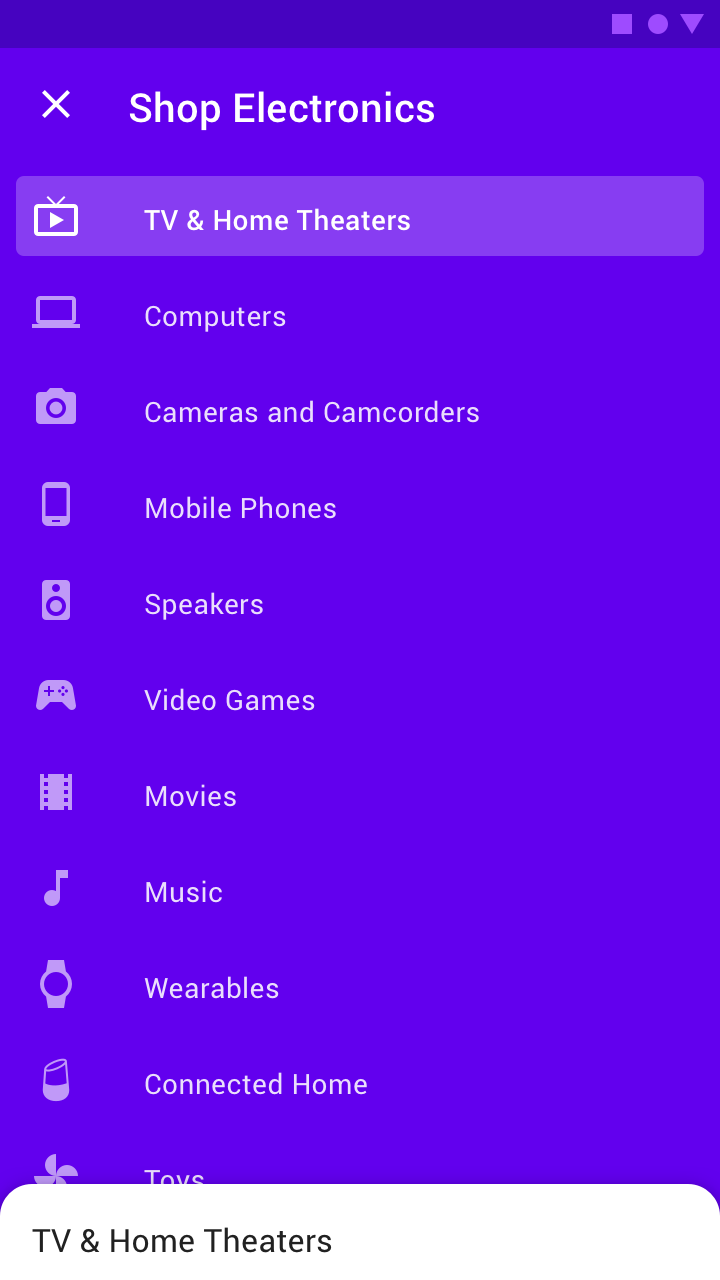Image resolution: width=720 pixels, height=1280 pixels.
Task: Expand the TV & Home Theaters bottom sheet
Action: coord(360,1232)
